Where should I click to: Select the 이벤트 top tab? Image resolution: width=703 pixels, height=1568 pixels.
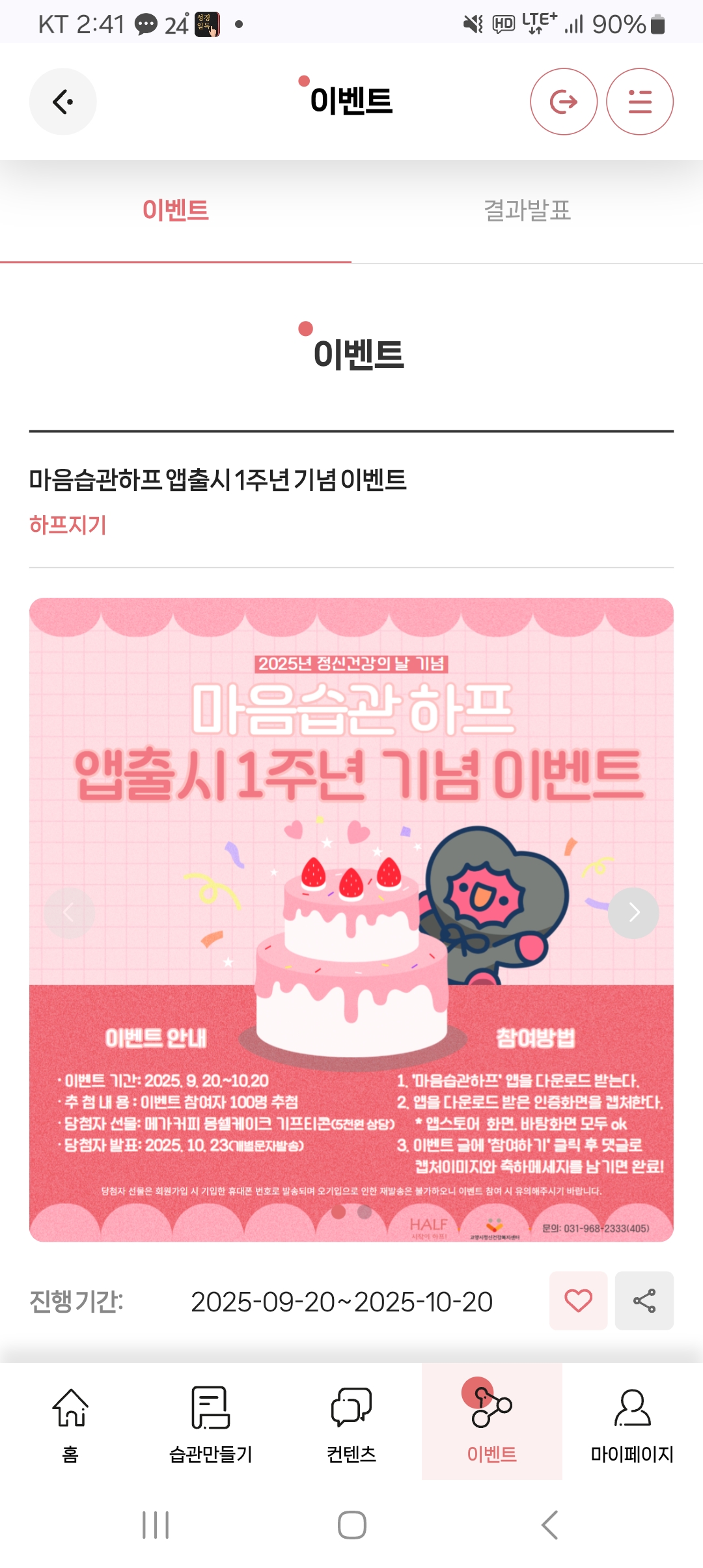pos(176,211)
